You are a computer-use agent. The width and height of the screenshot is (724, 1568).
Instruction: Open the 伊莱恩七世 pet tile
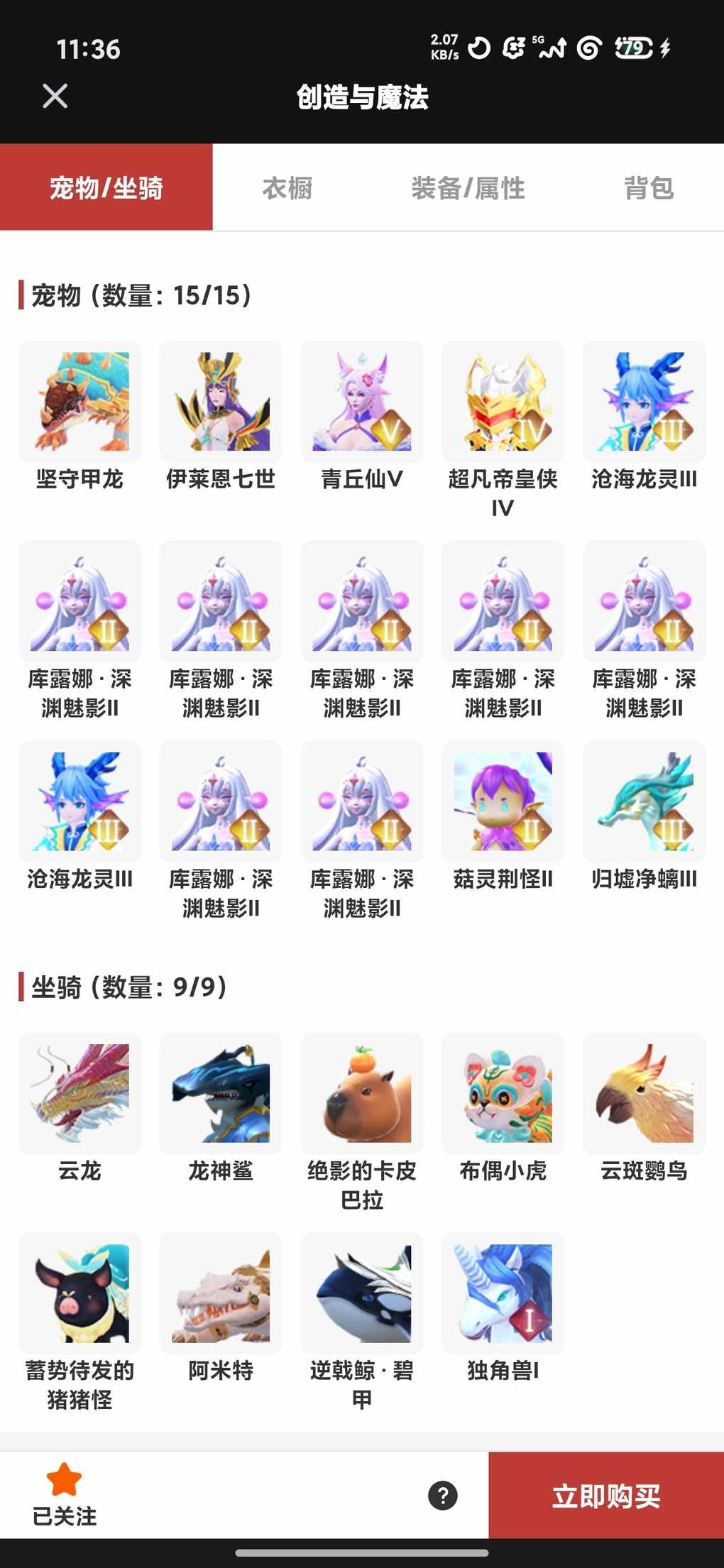(x=221, y=402)
